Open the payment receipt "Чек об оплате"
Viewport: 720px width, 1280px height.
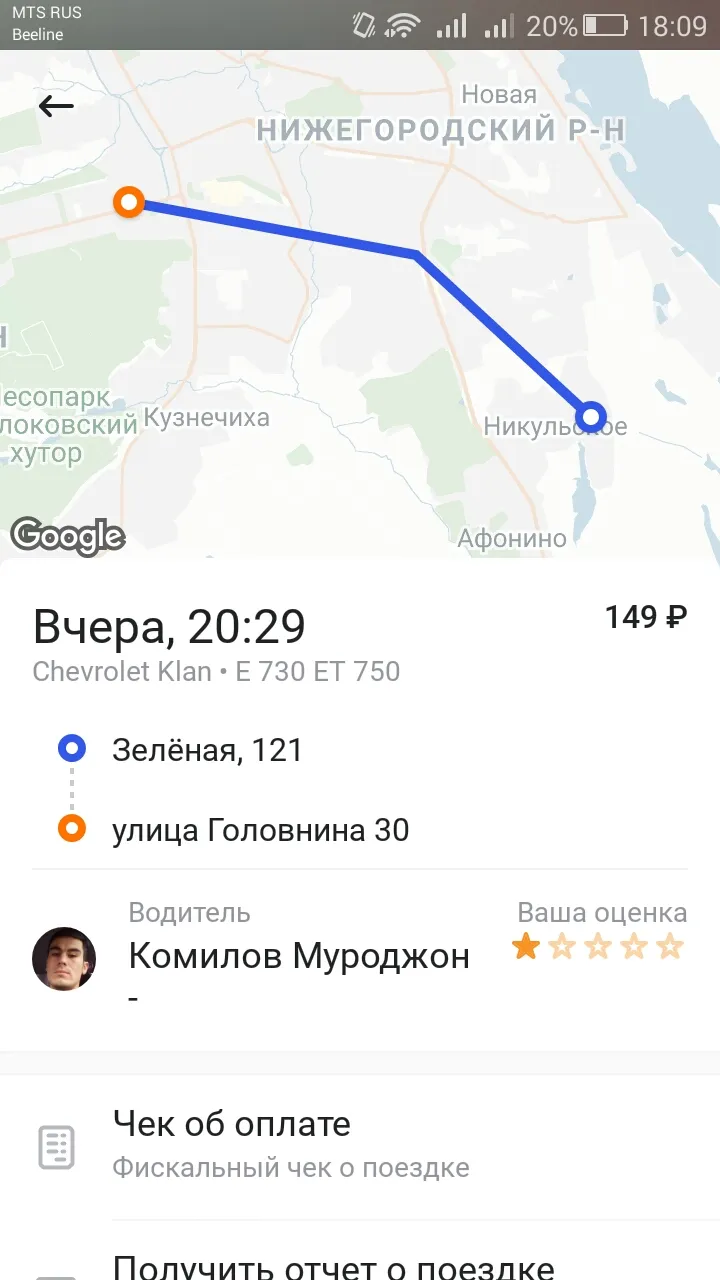point(360,1146)
